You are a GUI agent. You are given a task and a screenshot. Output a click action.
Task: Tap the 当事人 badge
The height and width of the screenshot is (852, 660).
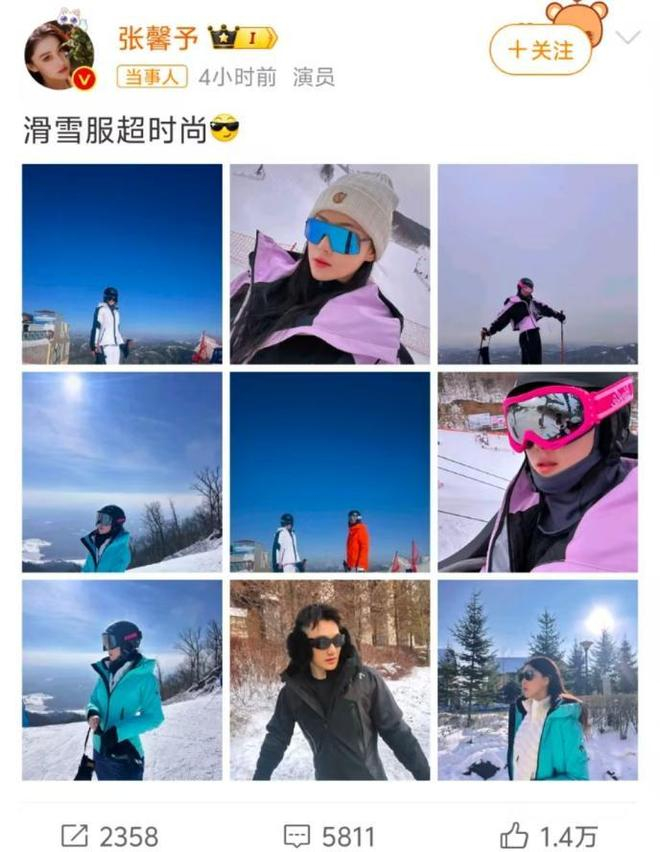[x=151, y=77]
